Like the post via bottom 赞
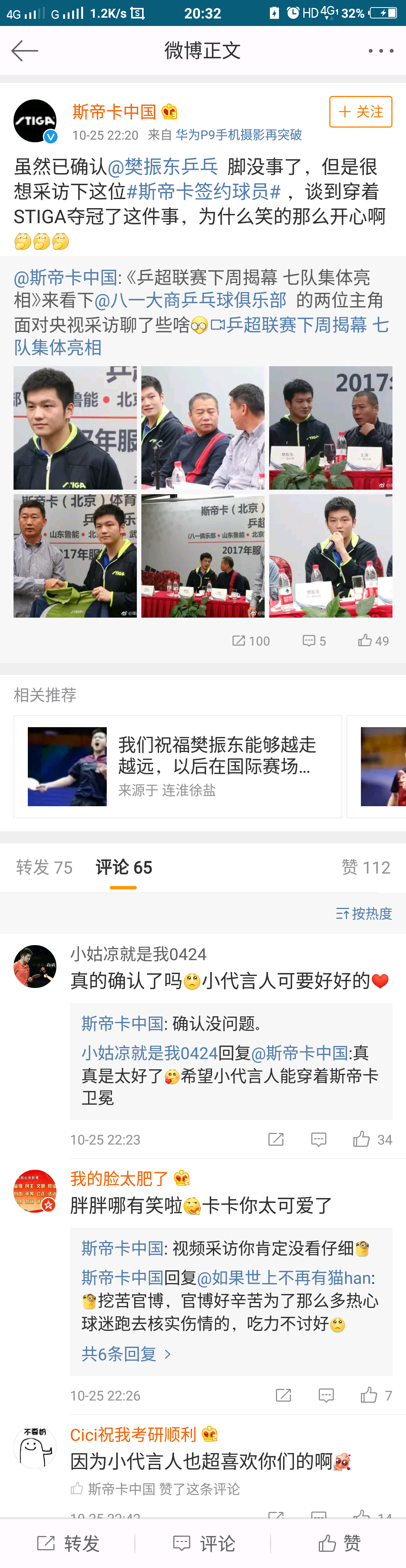Screen dimensions: 406x1568 tap(339, 1543)
